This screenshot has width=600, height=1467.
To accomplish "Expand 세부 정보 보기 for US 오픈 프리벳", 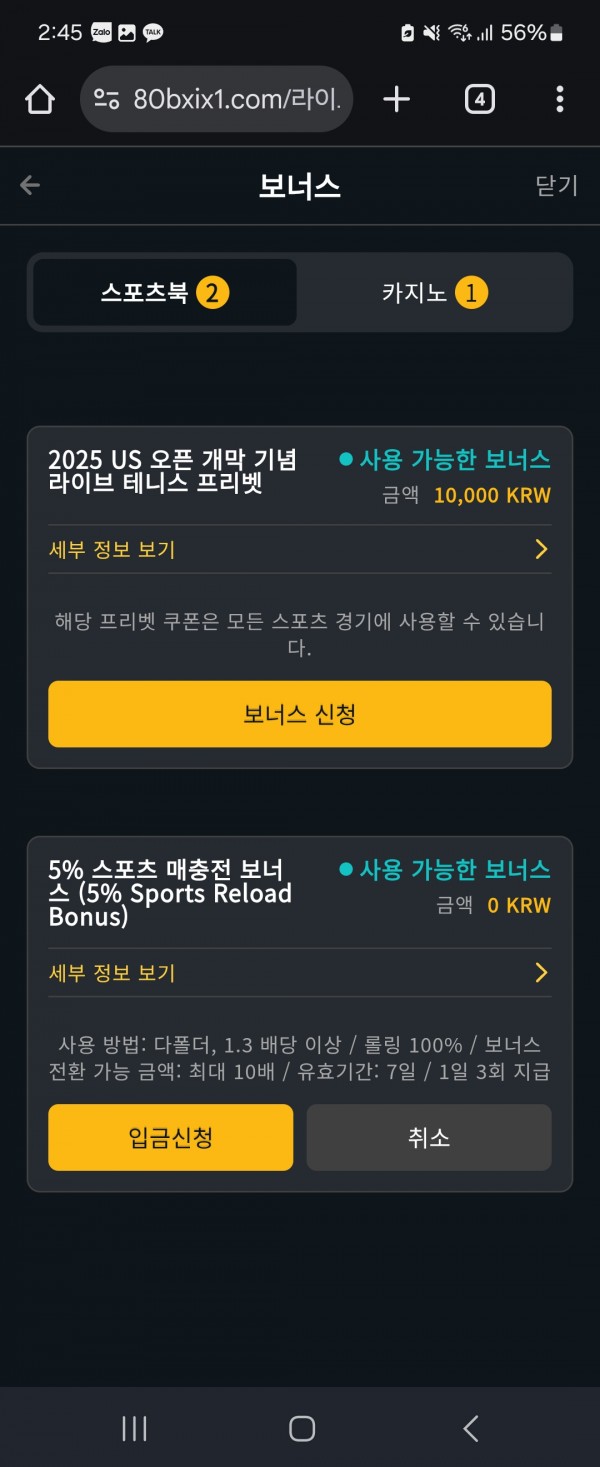I will coord(299,549).
